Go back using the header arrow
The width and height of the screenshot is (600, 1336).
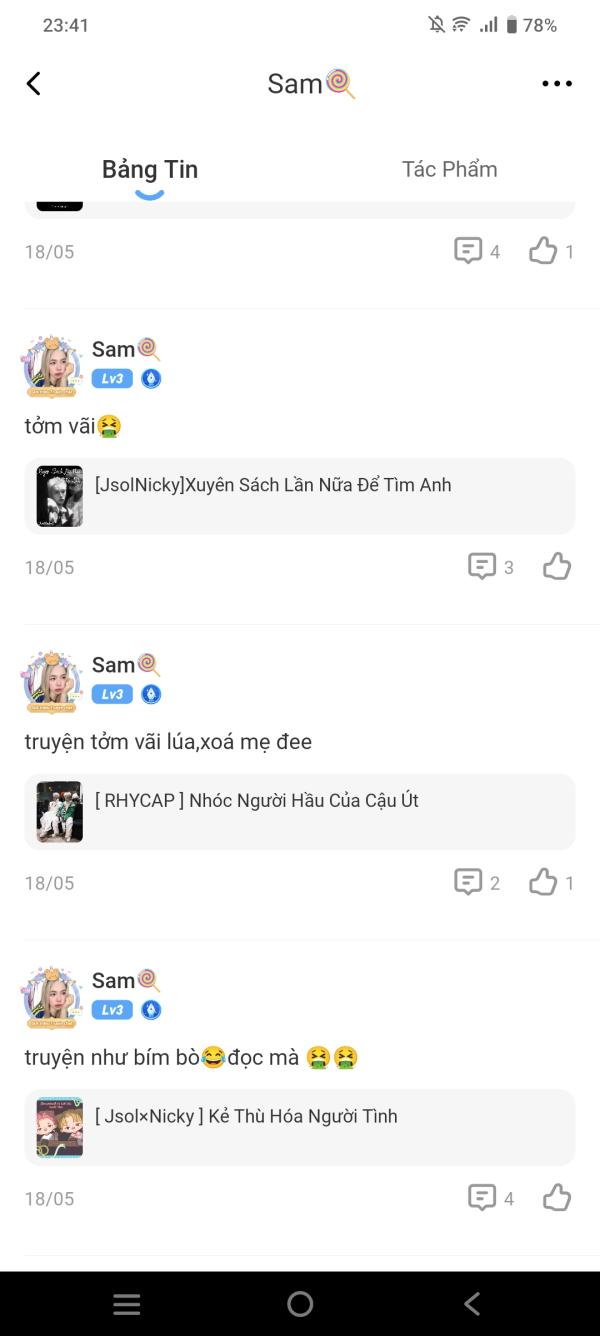34,84
